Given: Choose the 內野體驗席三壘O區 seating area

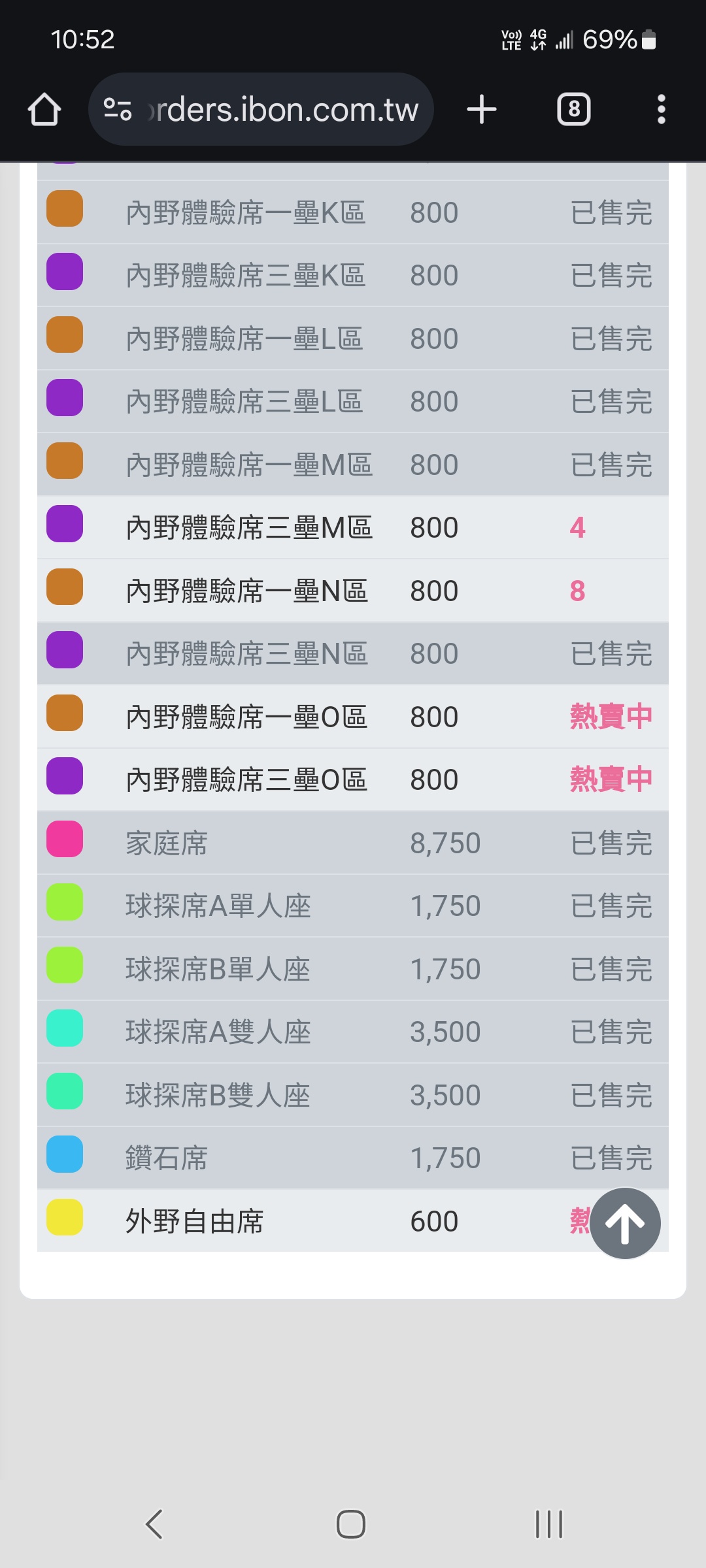Looking at the screenshot, I should (x=353, y=779).
